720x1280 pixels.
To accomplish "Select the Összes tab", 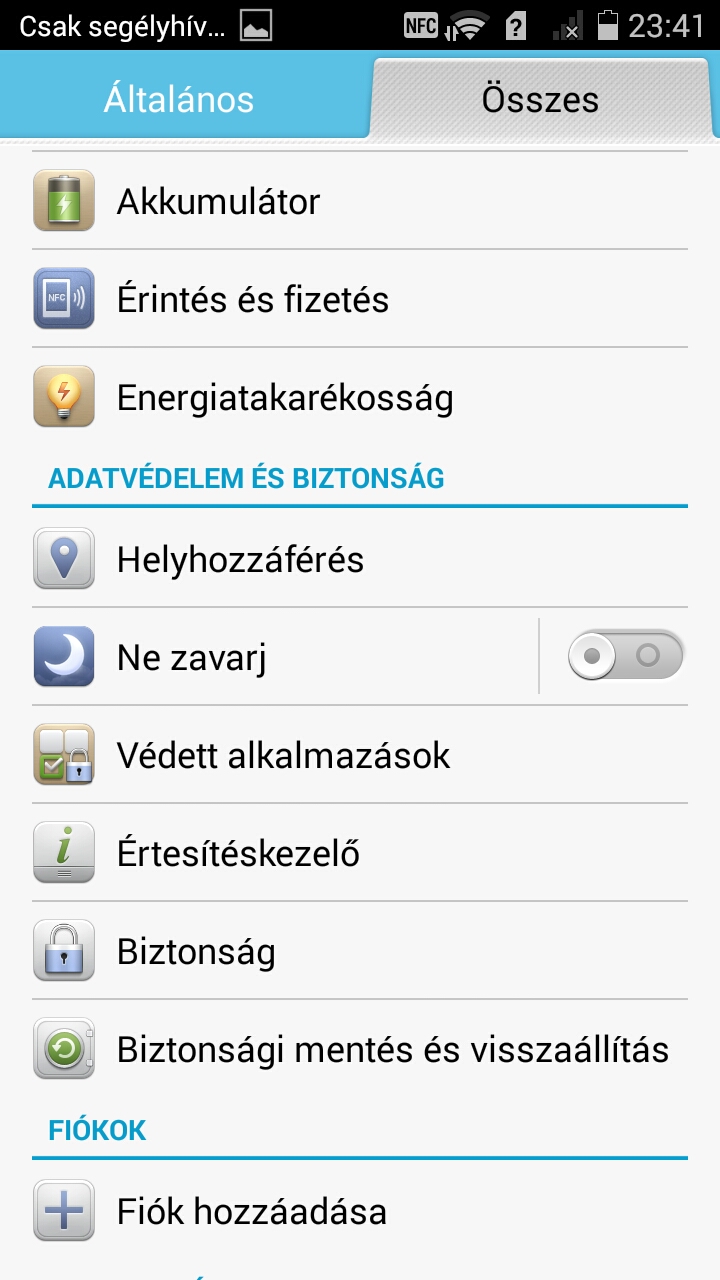I will coord(540,100).
